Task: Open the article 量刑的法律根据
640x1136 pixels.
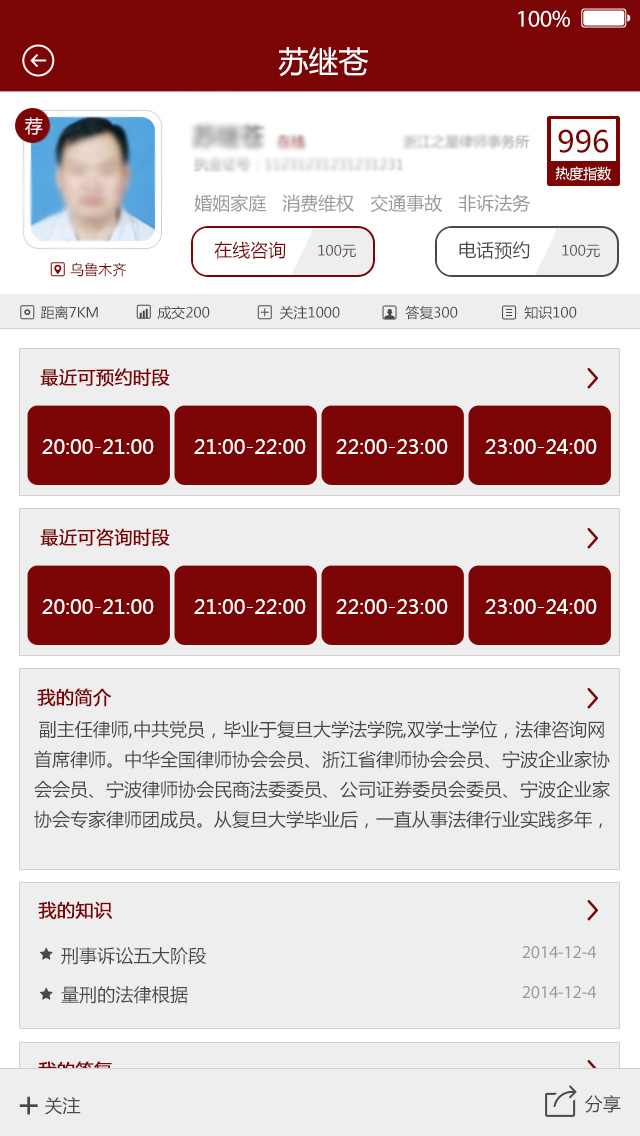Action: (x=124, y=995)
